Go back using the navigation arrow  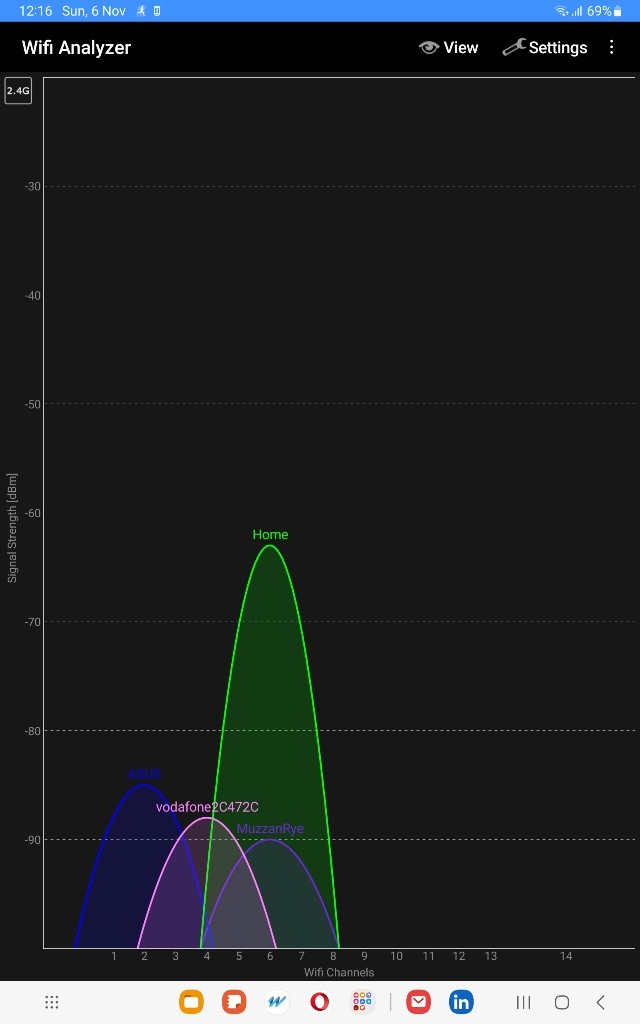pos(601,1002)
